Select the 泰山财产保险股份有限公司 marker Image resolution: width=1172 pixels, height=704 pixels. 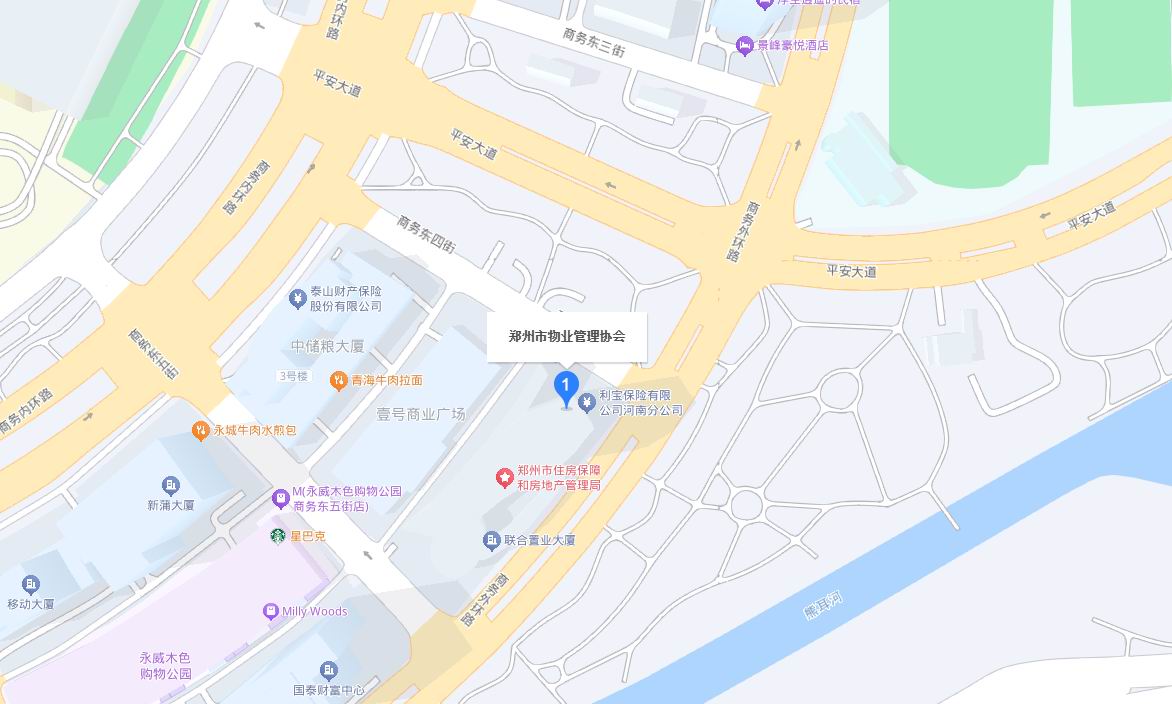(x=297, y=298)
